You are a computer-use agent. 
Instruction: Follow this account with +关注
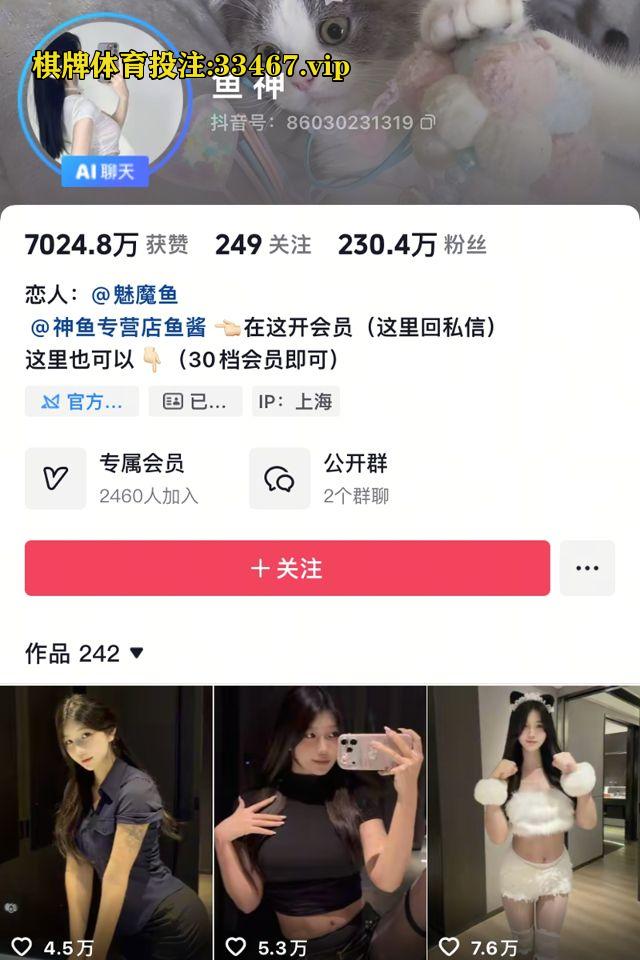(287, 568)
